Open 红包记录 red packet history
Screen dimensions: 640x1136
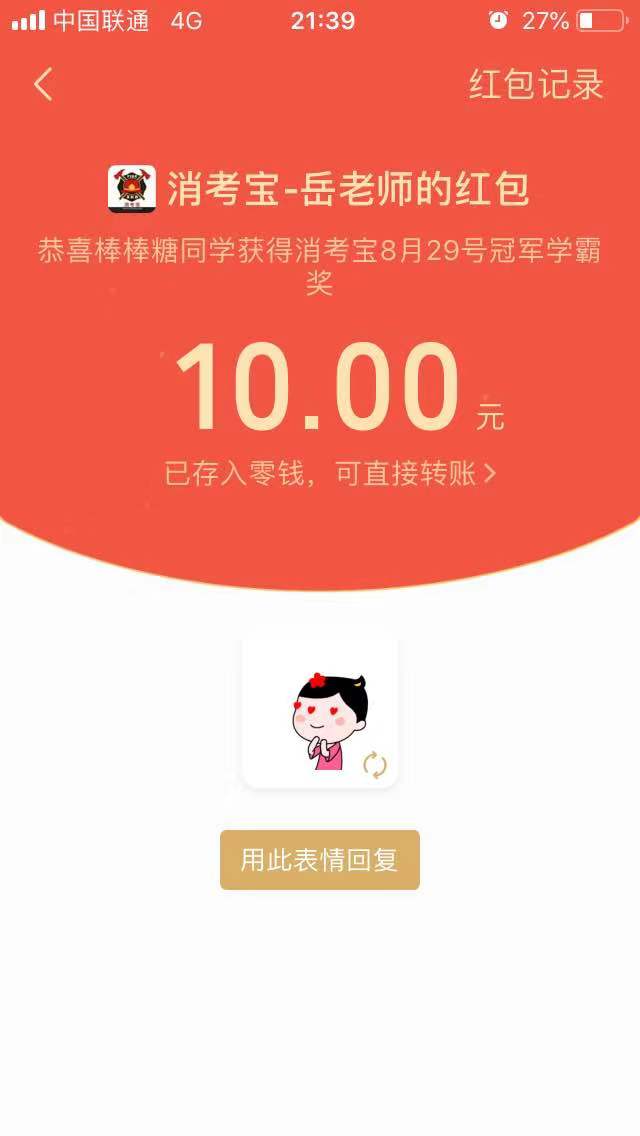[x=536, y=85]
